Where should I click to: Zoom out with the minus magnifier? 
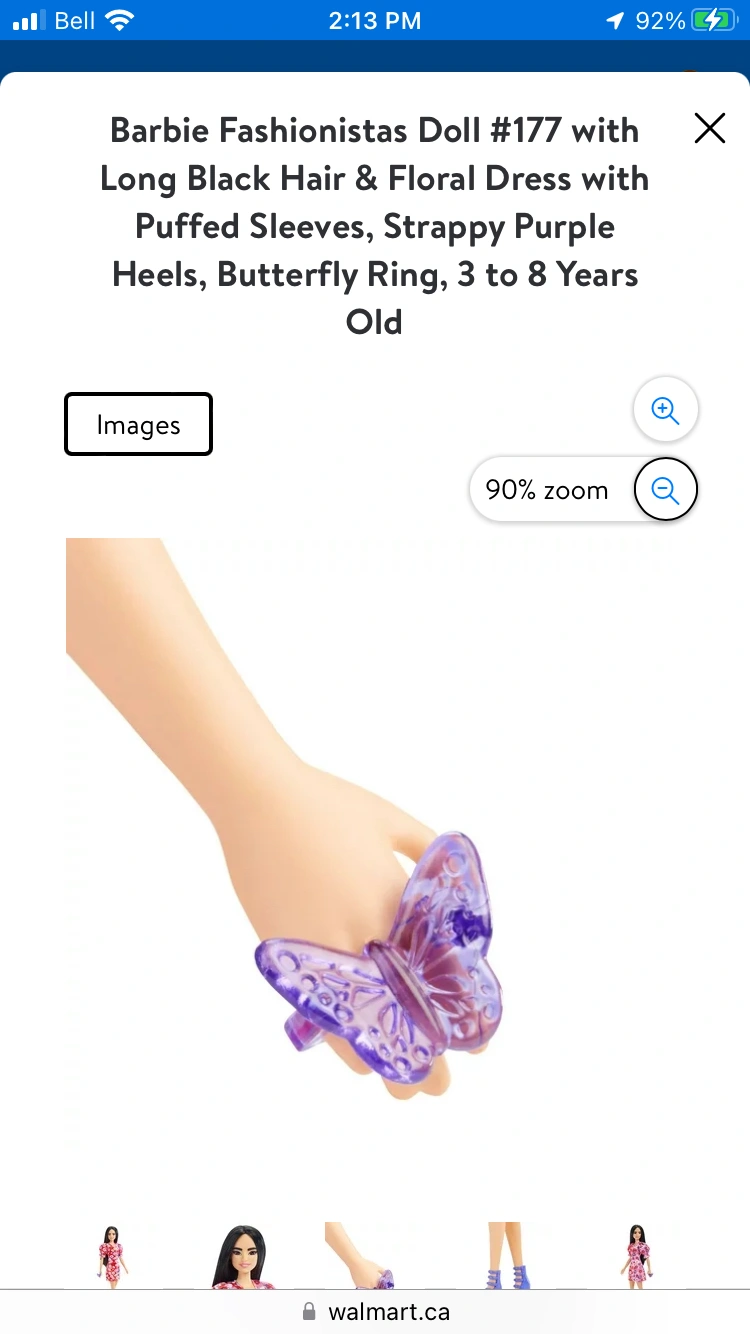[665, 490]
